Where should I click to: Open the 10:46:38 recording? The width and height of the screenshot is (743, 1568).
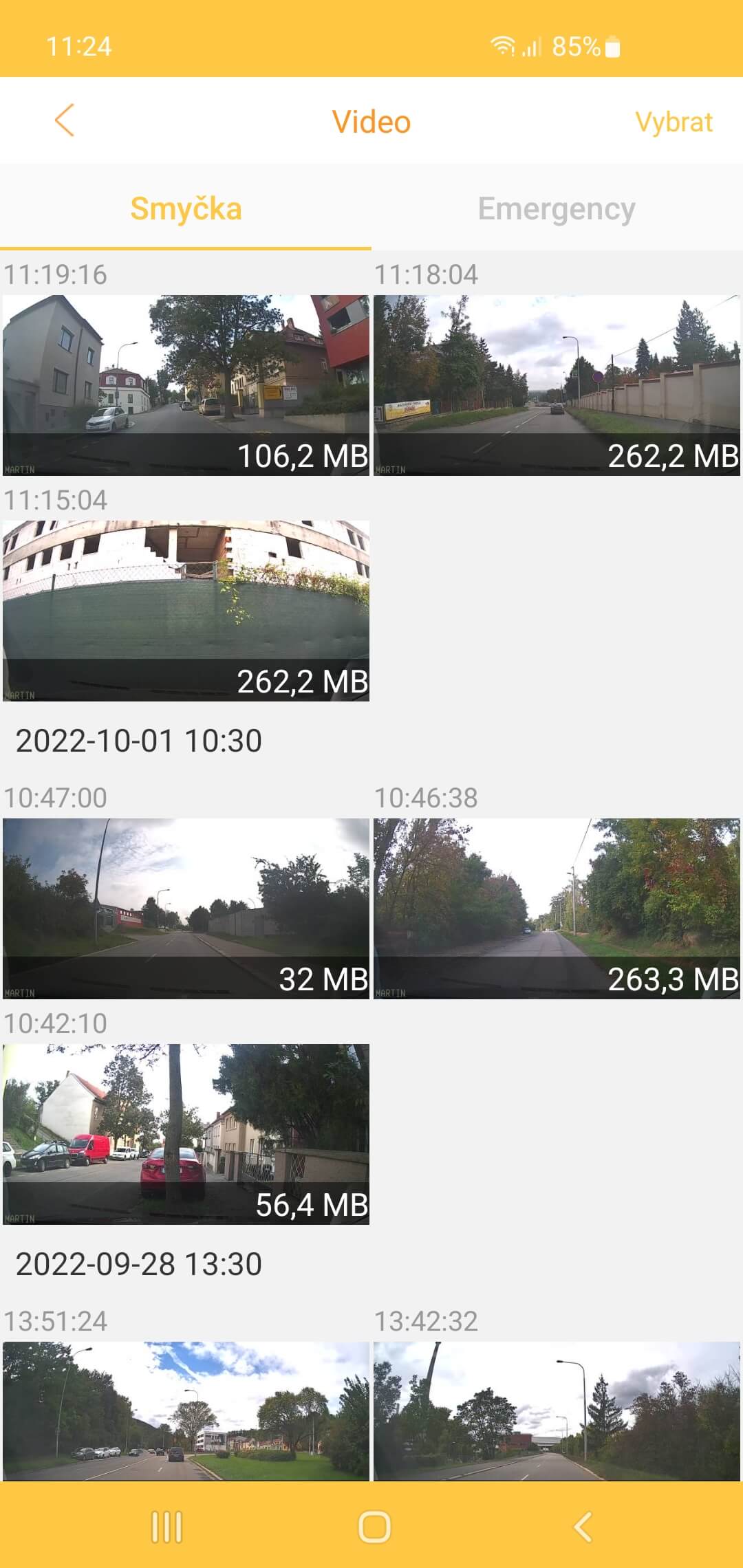[557, 908]
